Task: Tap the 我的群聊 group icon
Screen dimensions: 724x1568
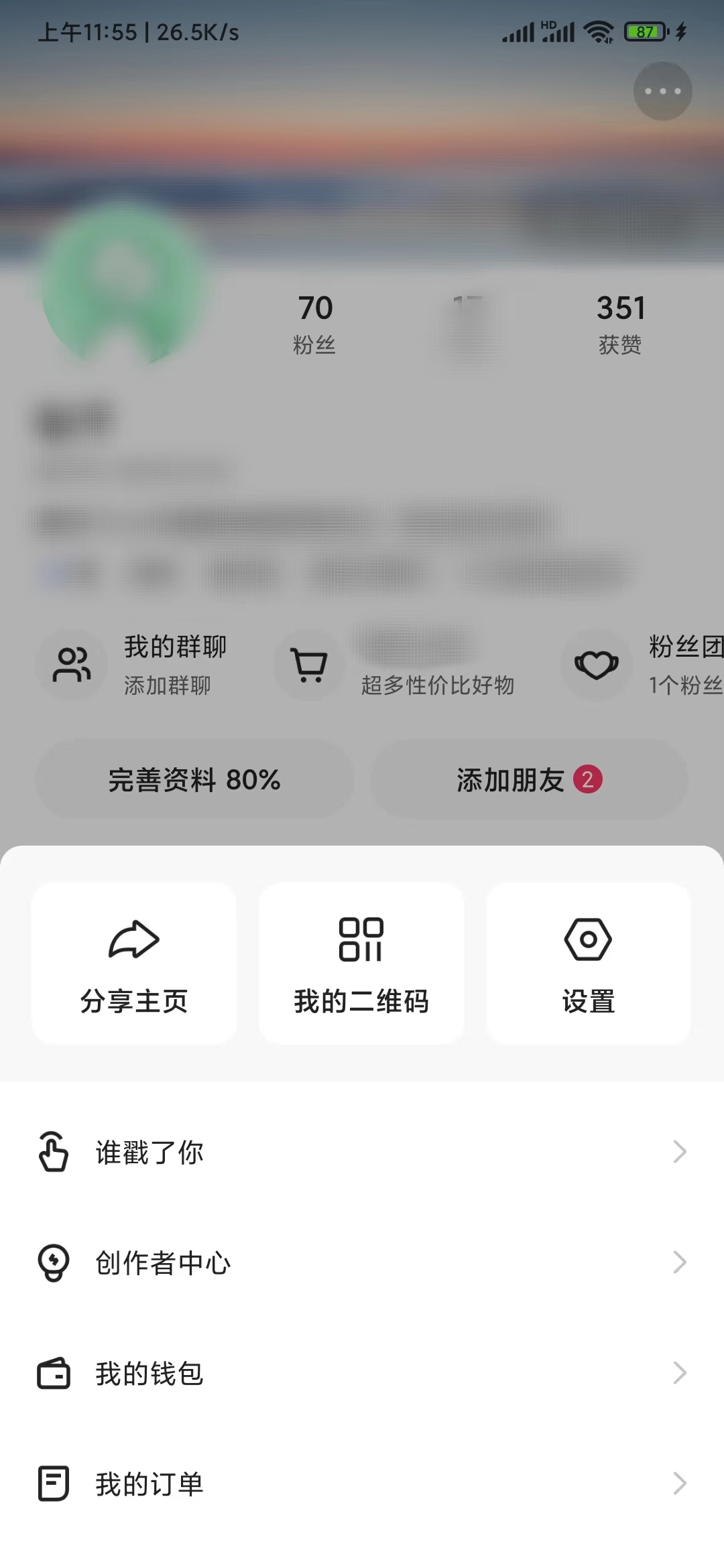Action: (x=72, y=665)
